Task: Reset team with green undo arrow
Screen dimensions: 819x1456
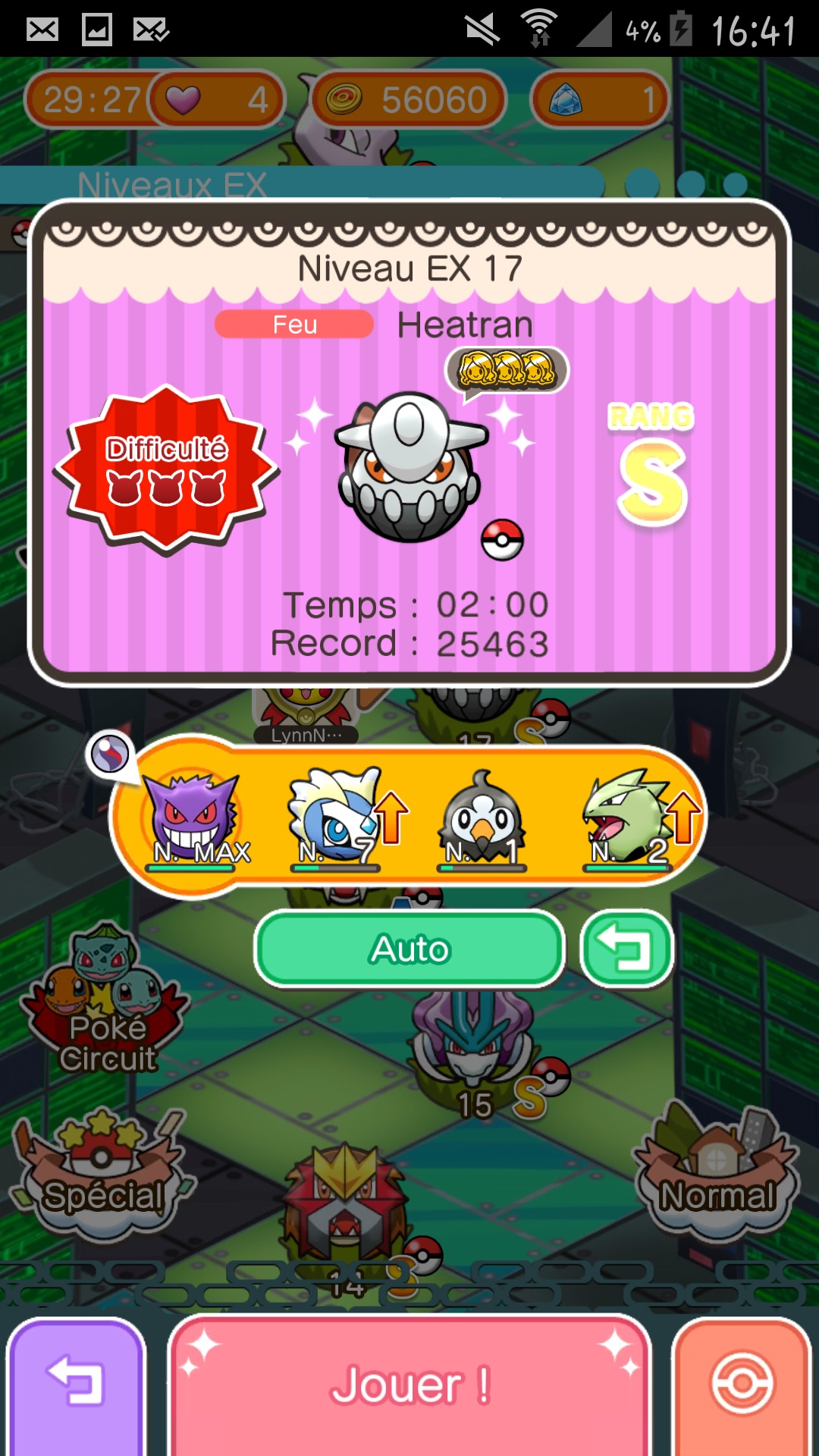Action: click(626, 949)
